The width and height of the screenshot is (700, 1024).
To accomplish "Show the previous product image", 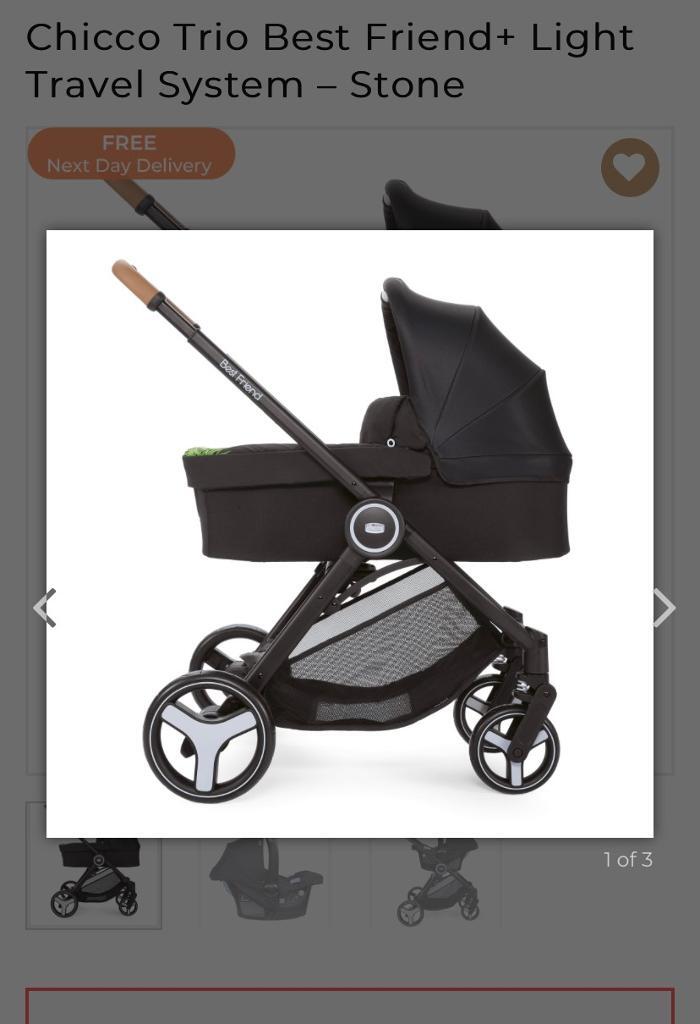I will (x=44, y=607).
